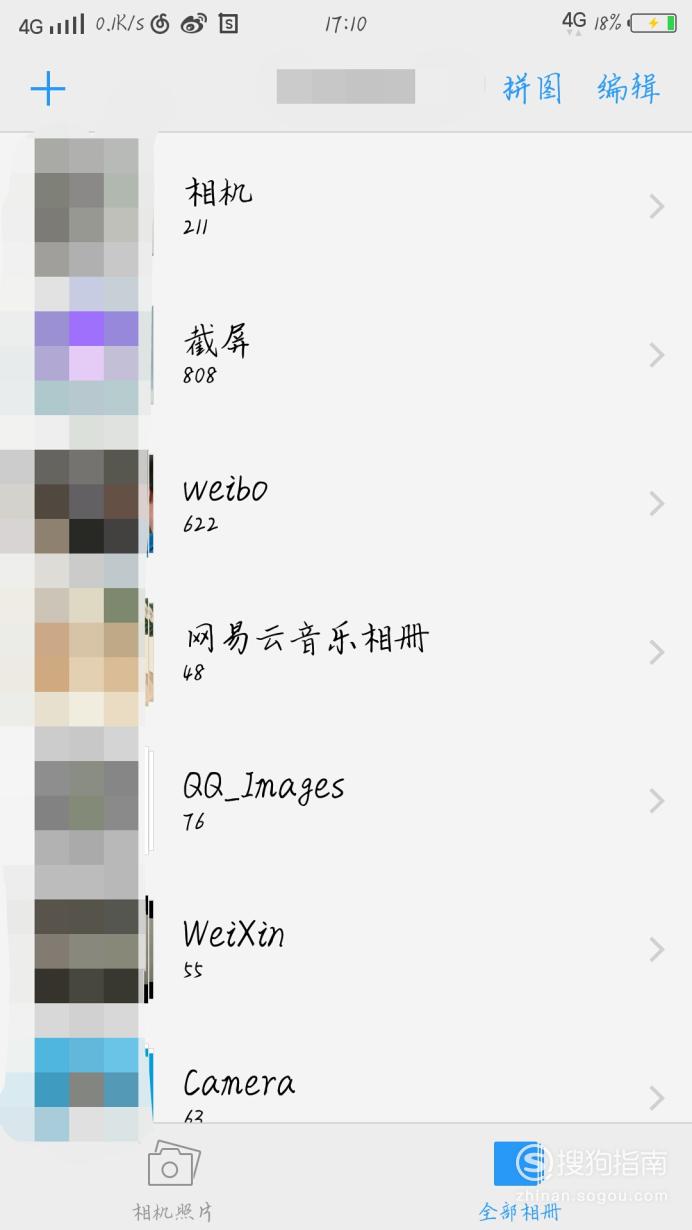Open the WeiXin album
The width and height of the screenshot is (692, 1230).
346,949
